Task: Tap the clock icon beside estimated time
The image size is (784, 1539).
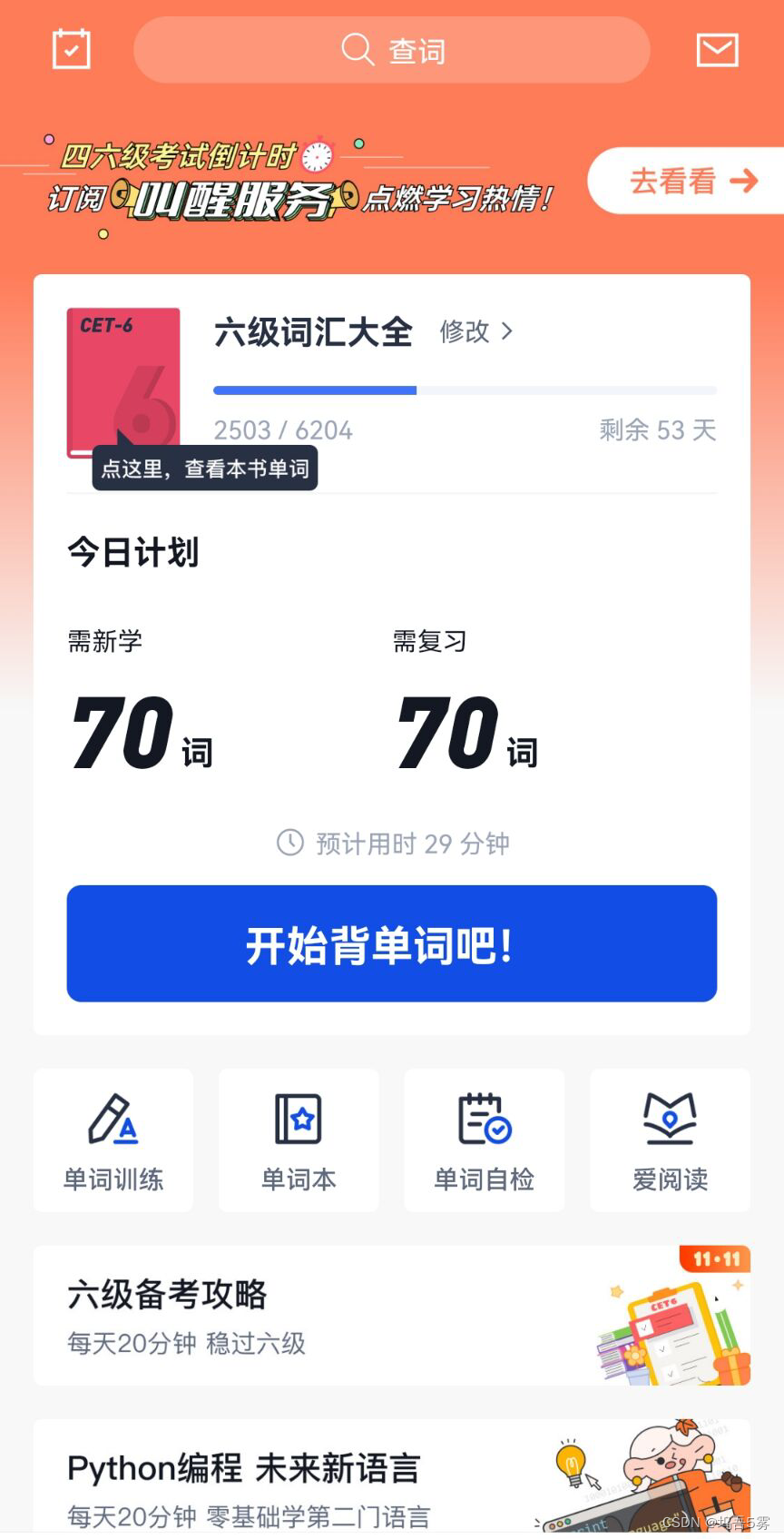Action: pos(289,843)
